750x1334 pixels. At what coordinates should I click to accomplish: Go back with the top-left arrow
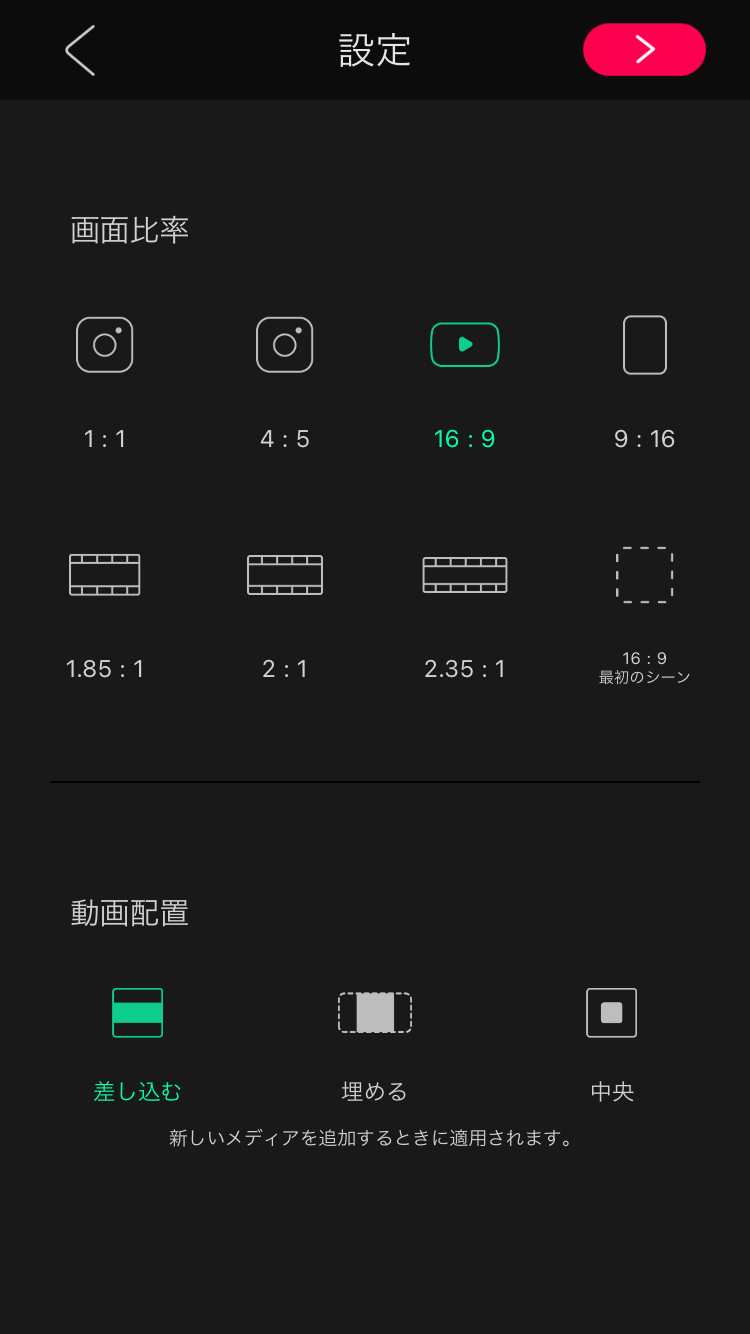(x=80, y=50)
